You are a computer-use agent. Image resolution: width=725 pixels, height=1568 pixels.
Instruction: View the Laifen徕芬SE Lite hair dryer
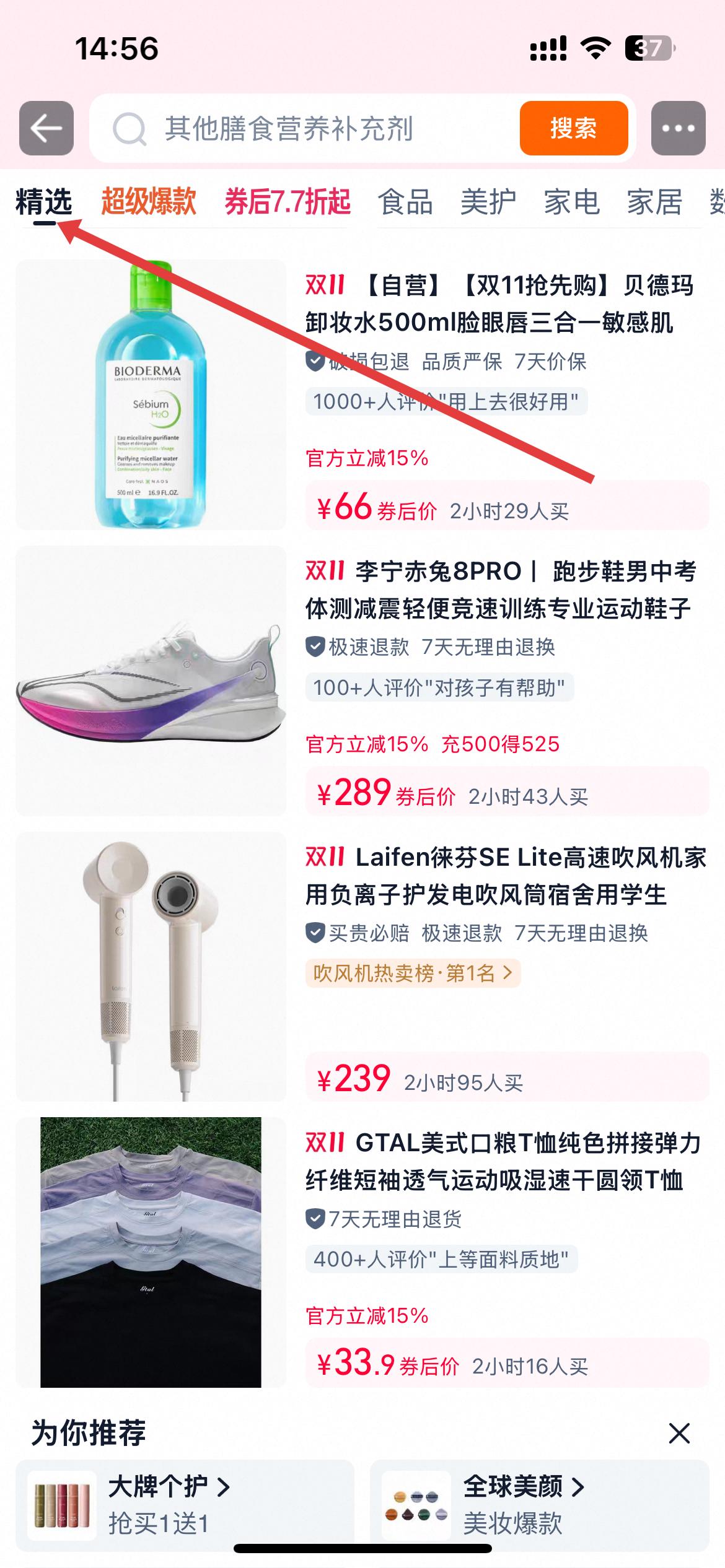[x=505, y=876]
